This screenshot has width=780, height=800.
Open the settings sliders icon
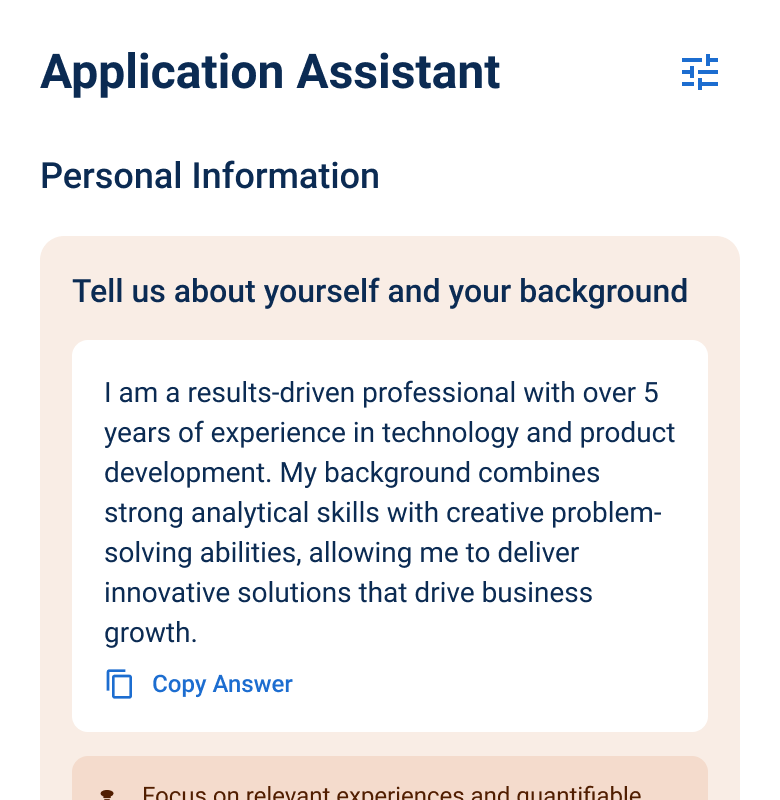tap(700, 73)
